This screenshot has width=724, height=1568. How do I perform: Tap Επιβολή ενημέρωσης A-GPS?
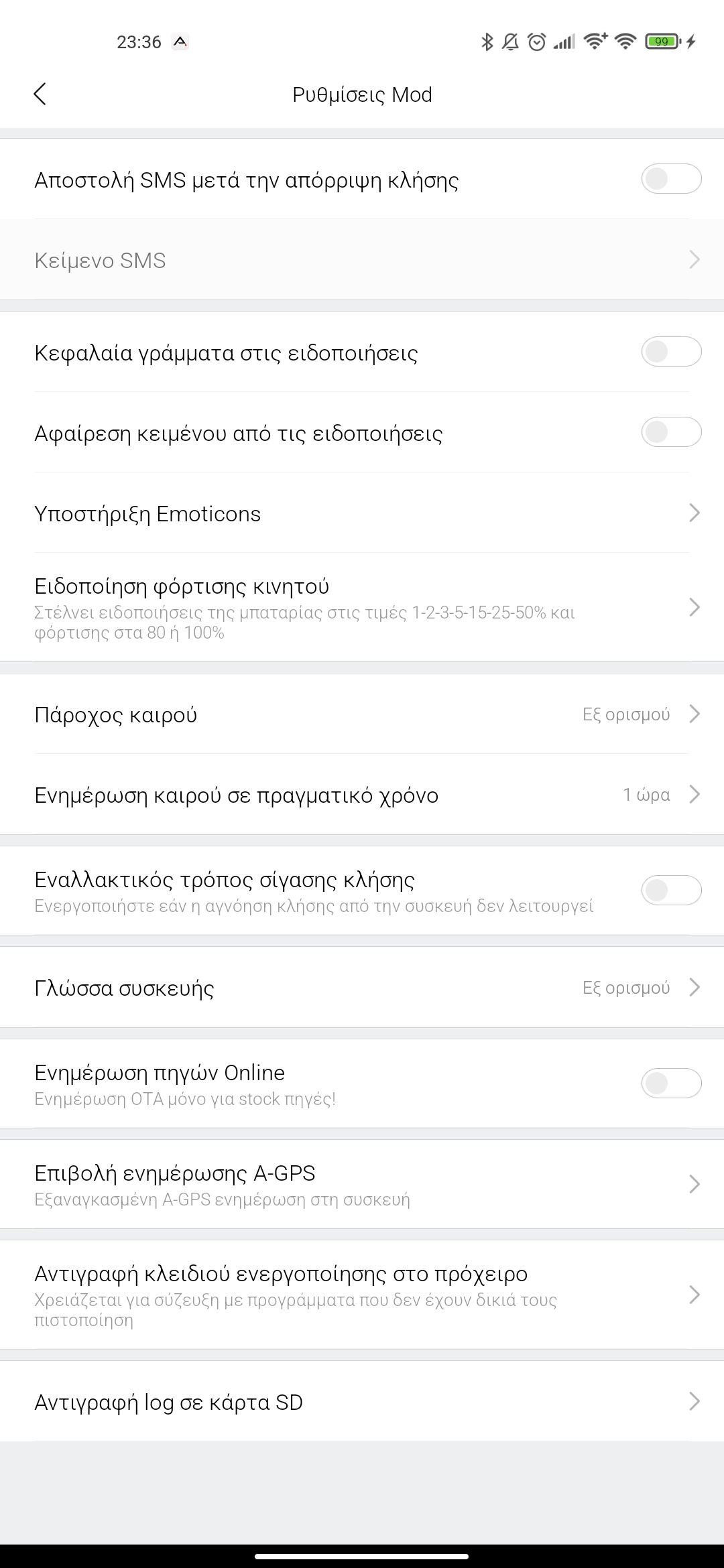click(362, 1185)
